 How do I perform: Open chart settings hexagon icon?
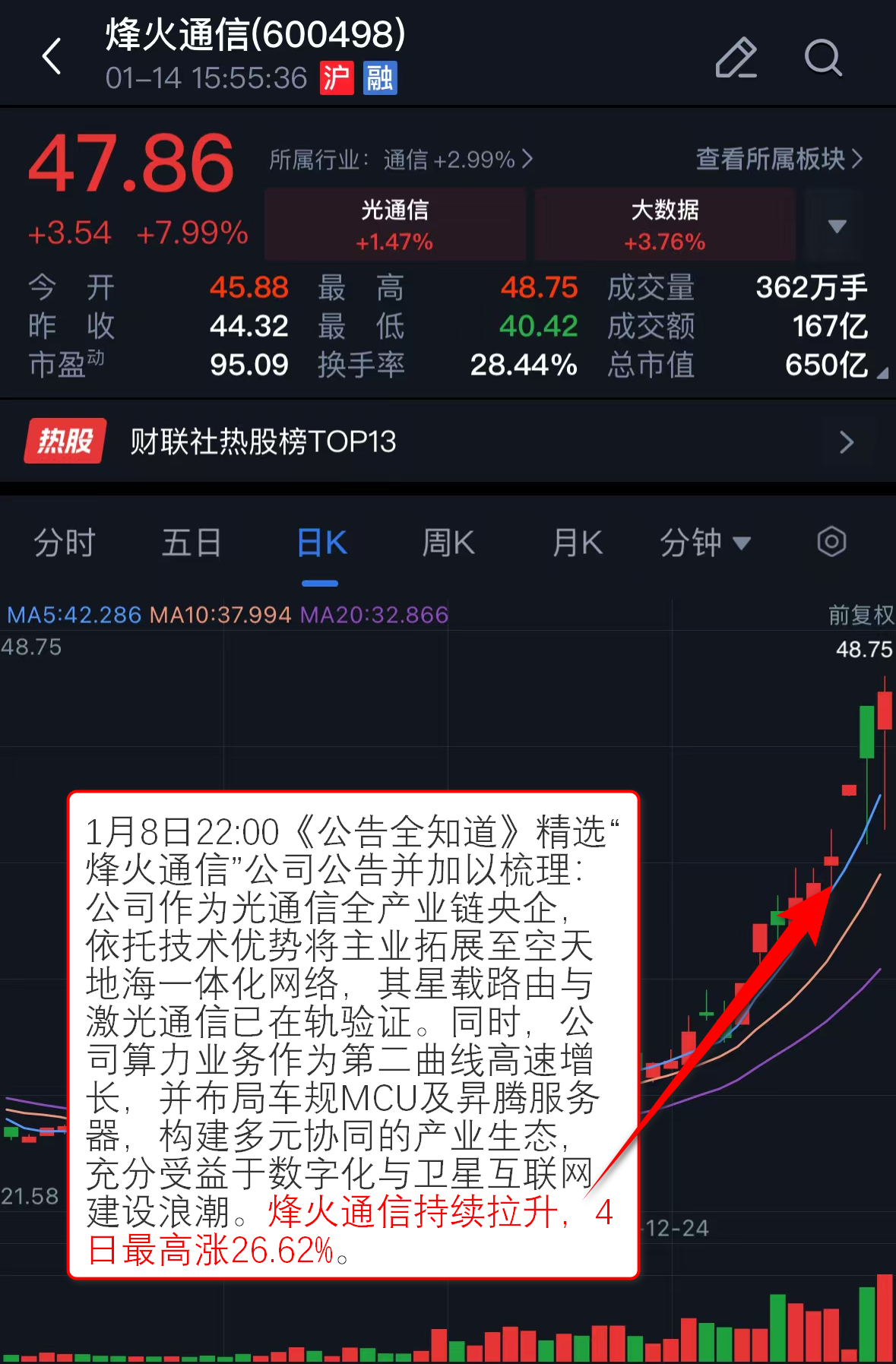(x=831, y=543)
